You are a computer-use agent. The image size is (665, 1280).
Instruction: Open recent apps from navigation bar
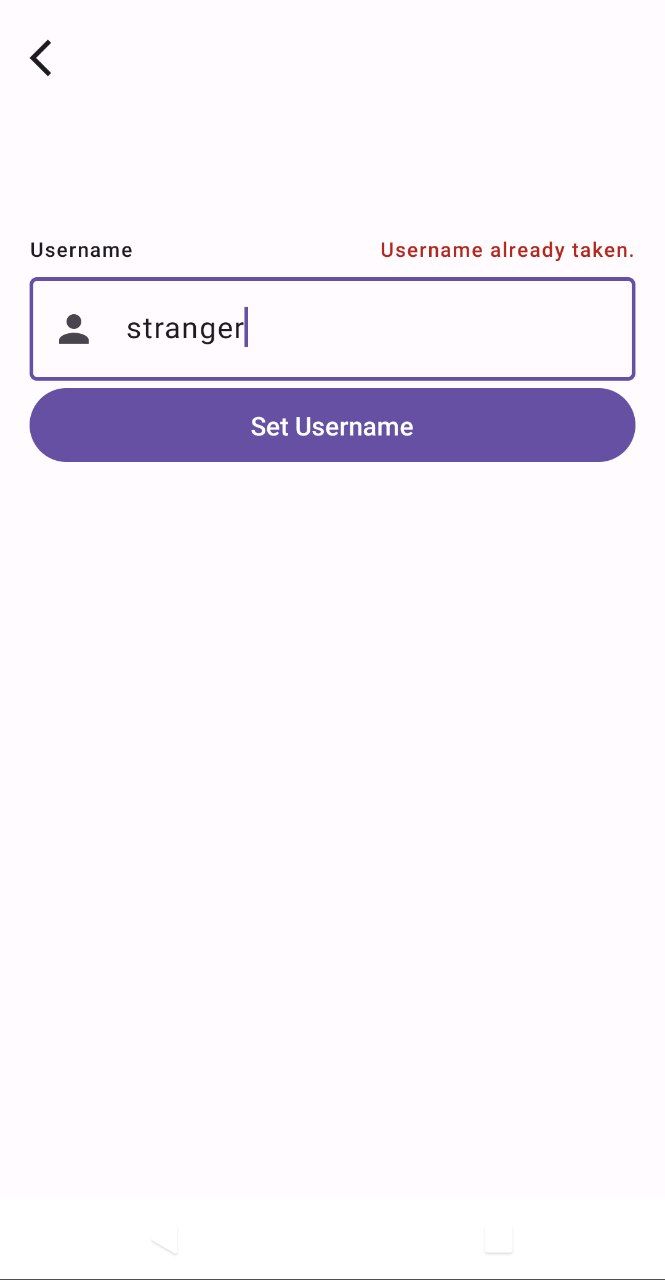point(498,1240)
